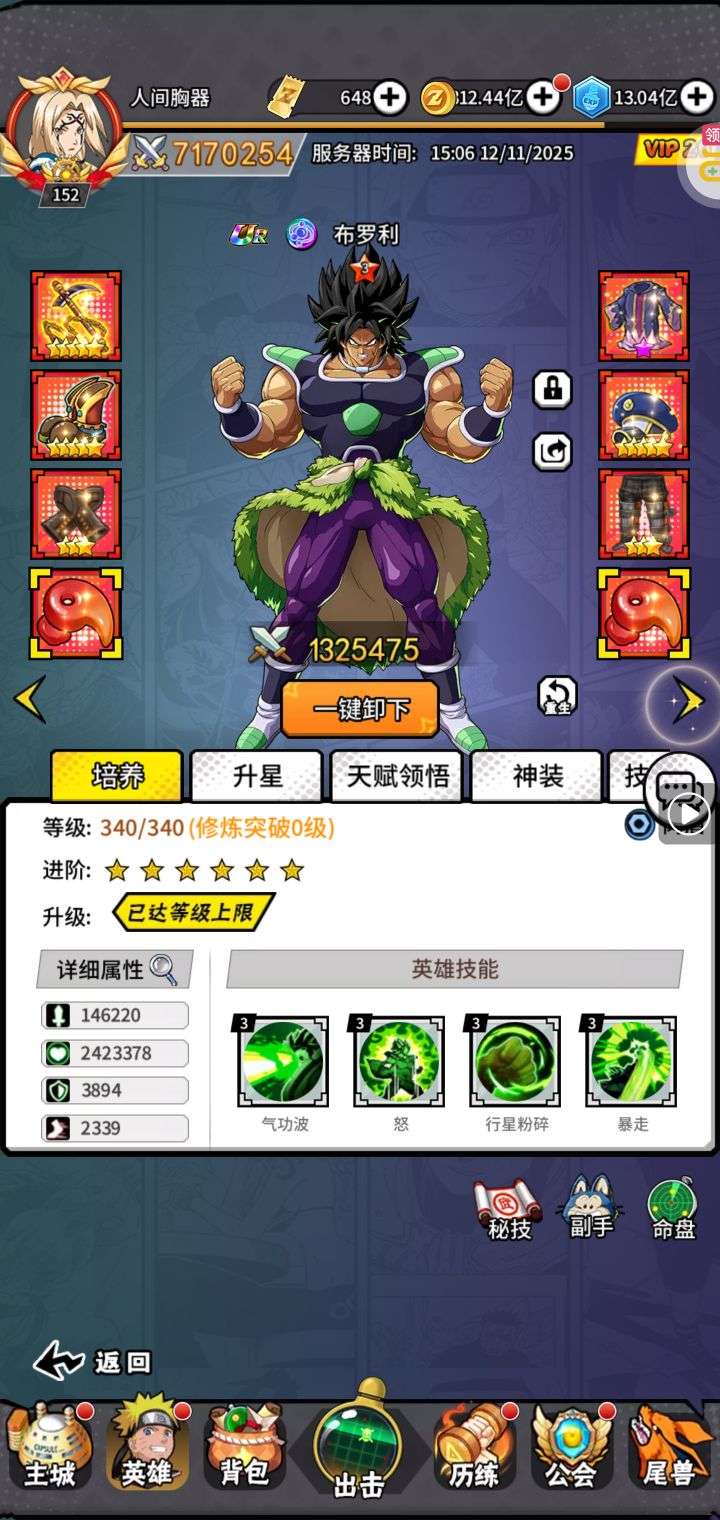View the 行星粉碎 skill
The image size is (720, 1520).
click(516, 1061)
